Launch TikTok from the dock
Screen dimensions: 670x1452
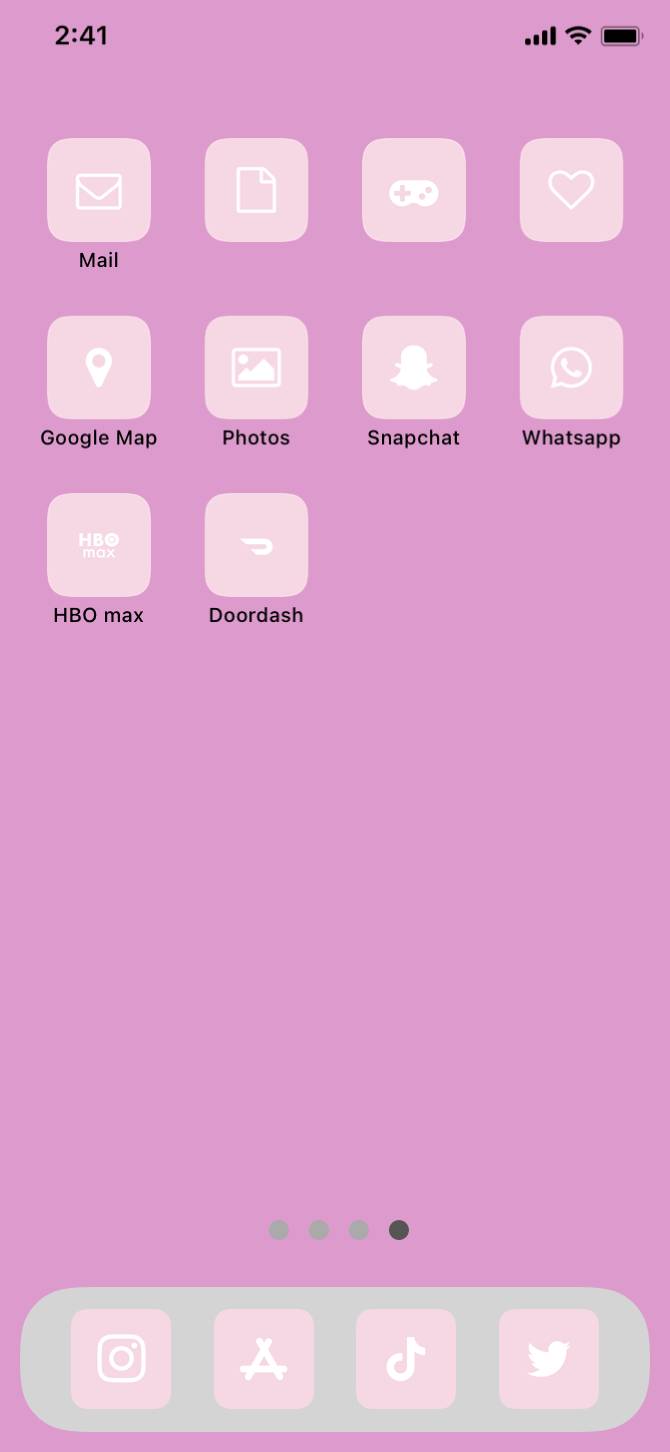click(x=406, y=1359)
